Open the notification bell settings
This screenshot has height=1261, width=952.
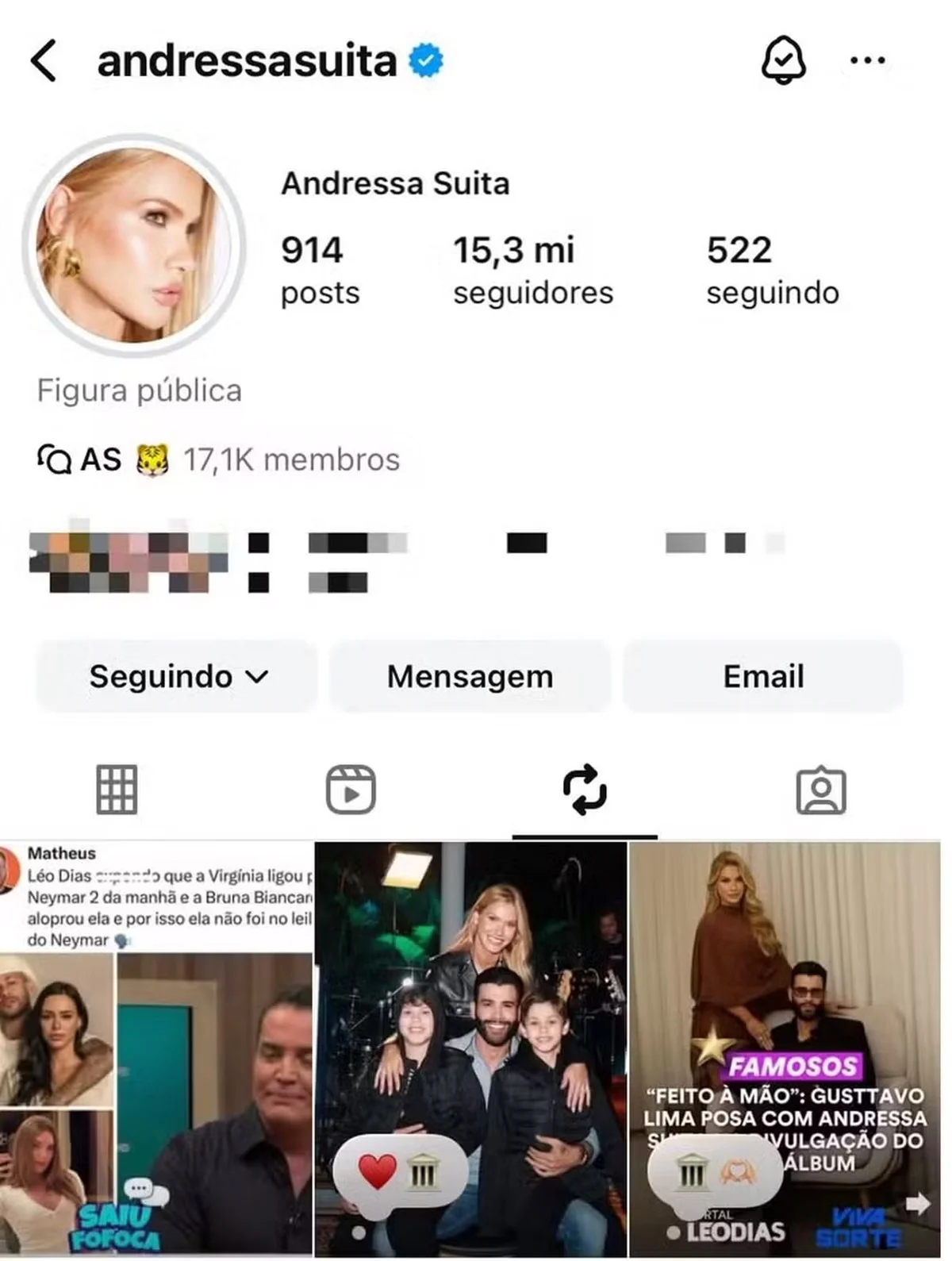(783, 60)
